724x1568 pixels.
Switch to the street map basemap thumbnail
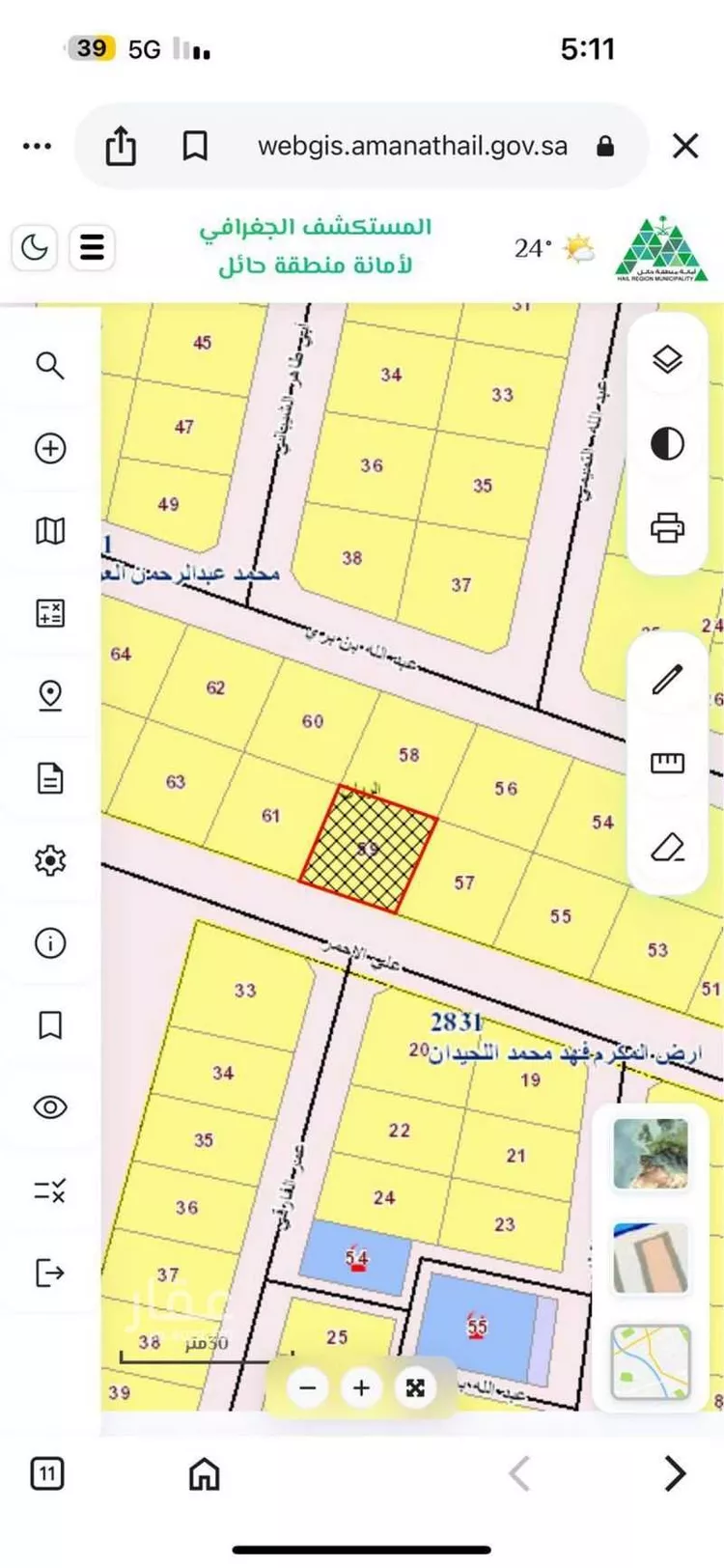click(x=651, y=1362)
